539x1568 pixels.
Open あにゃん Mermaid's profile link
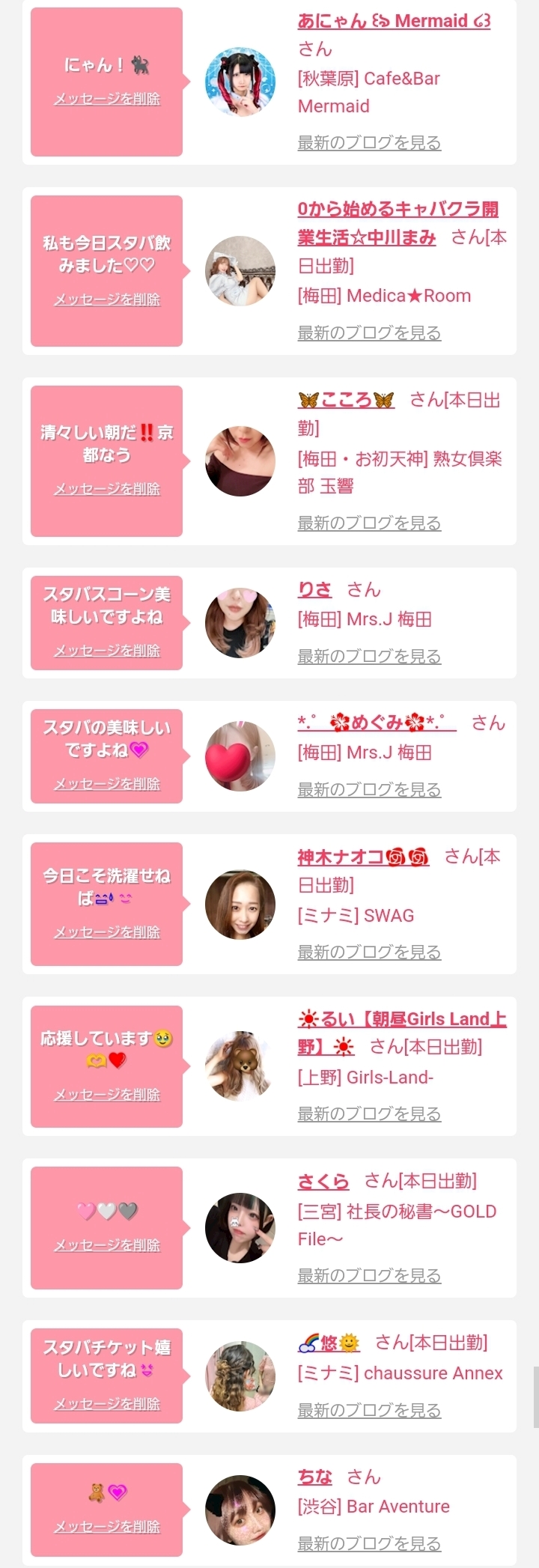(394, 21)
